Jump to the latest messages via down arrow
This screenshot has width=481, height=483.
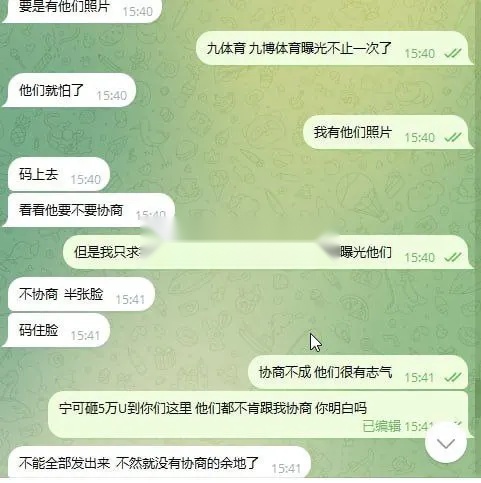[446, 443]
